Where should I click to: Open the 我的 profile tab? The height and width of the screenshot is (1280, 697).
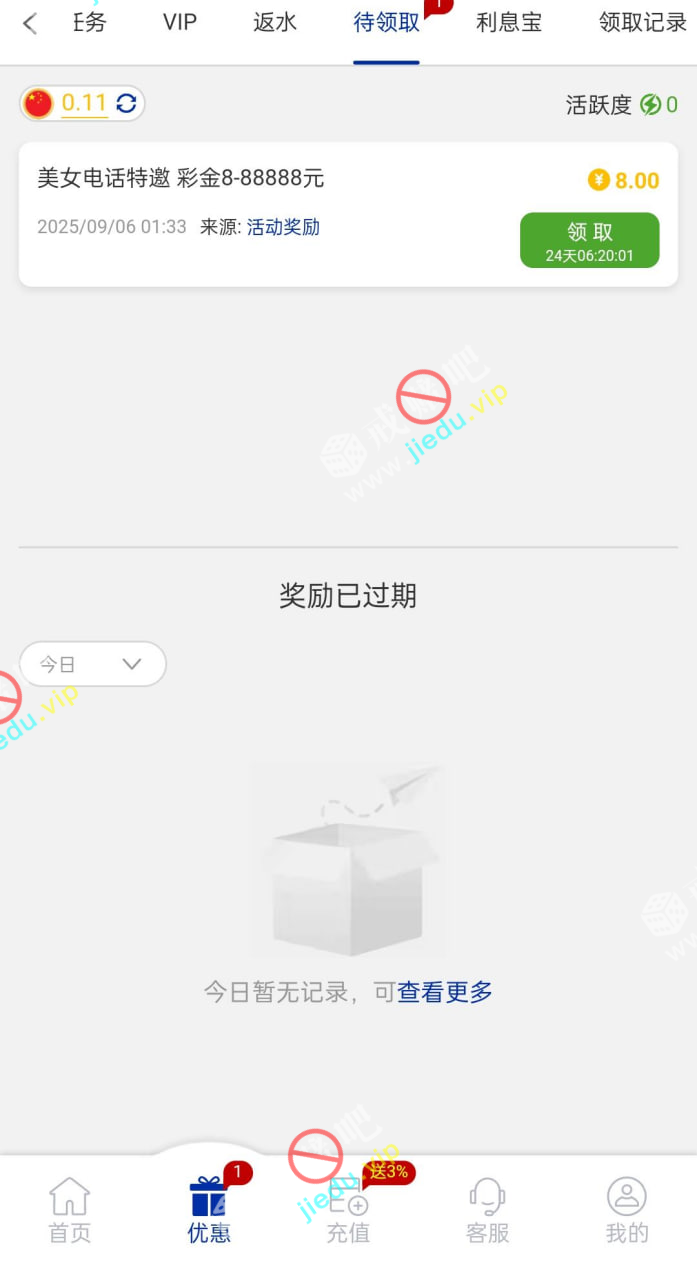pos(627,1210)
